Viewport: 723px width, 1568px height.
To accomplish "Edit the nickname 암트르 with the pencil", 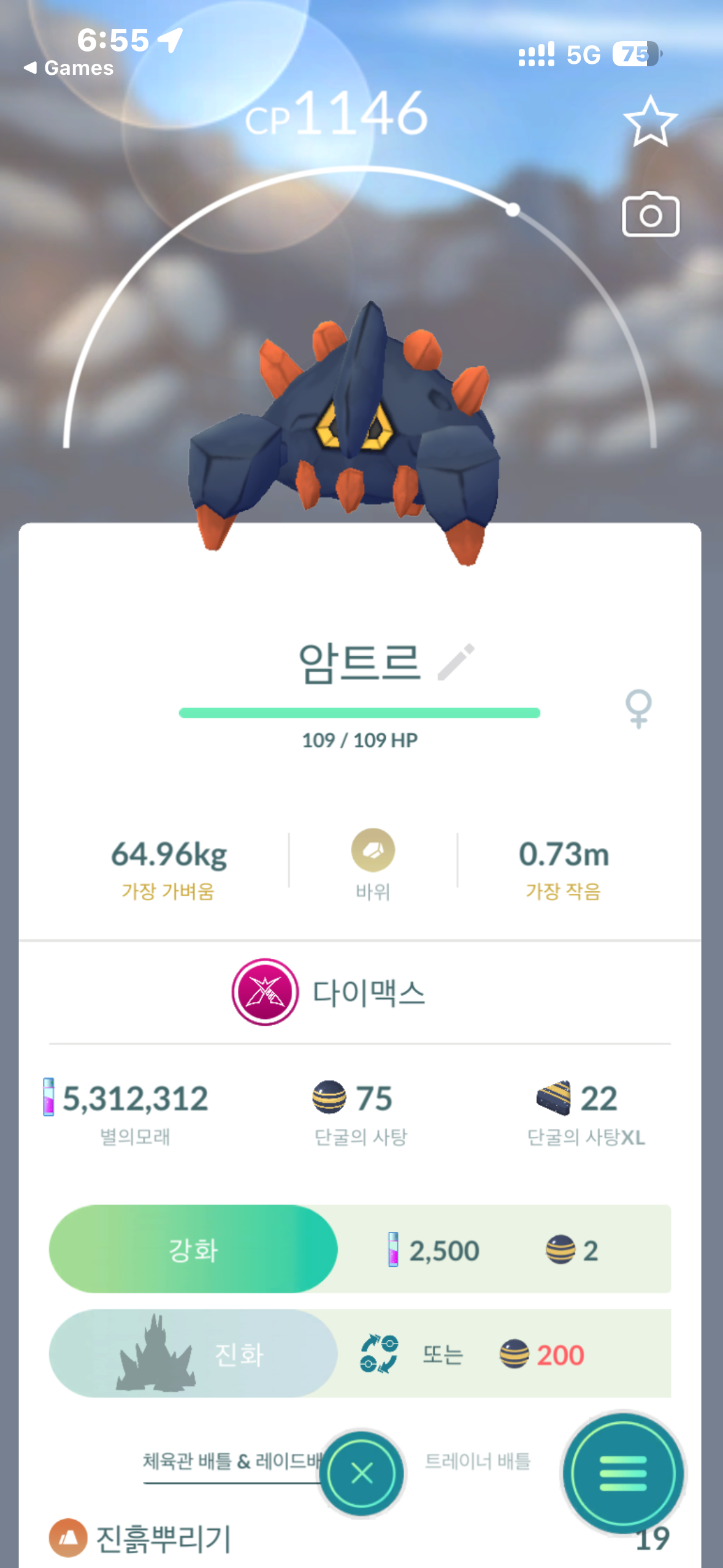I will point(456,662).
